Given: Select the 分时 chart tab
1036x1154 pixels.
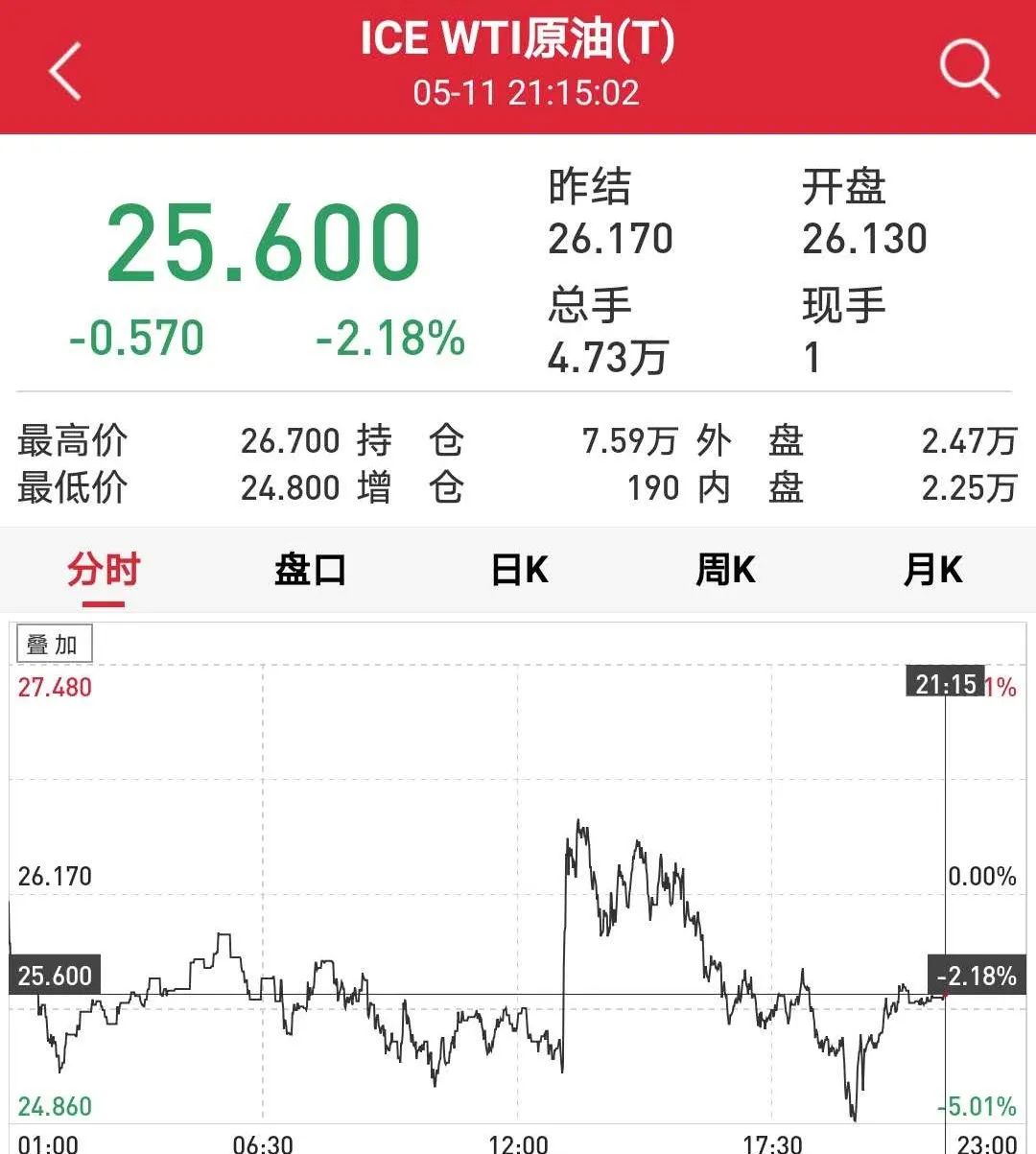Looking at the screenshot, I should tap(103, 571).
